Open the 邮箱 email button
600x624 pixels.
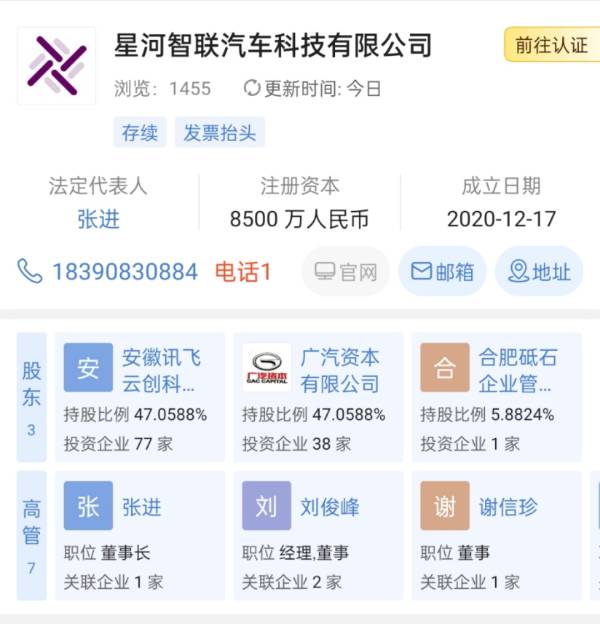pyautogui.click(x=442, y=272)
